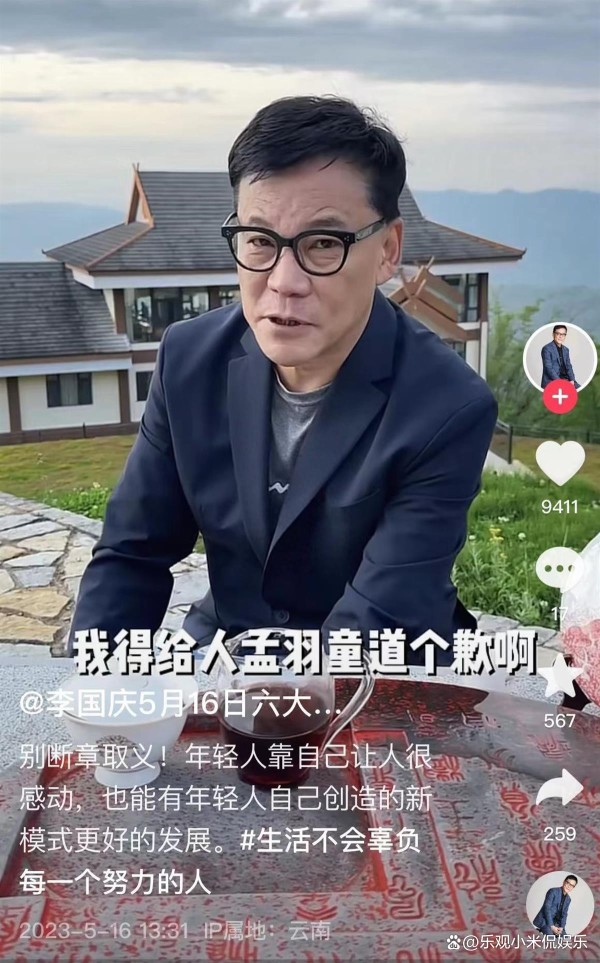
Task: Open the rotating sound disc avatar
Action: (x=559, y=903)
